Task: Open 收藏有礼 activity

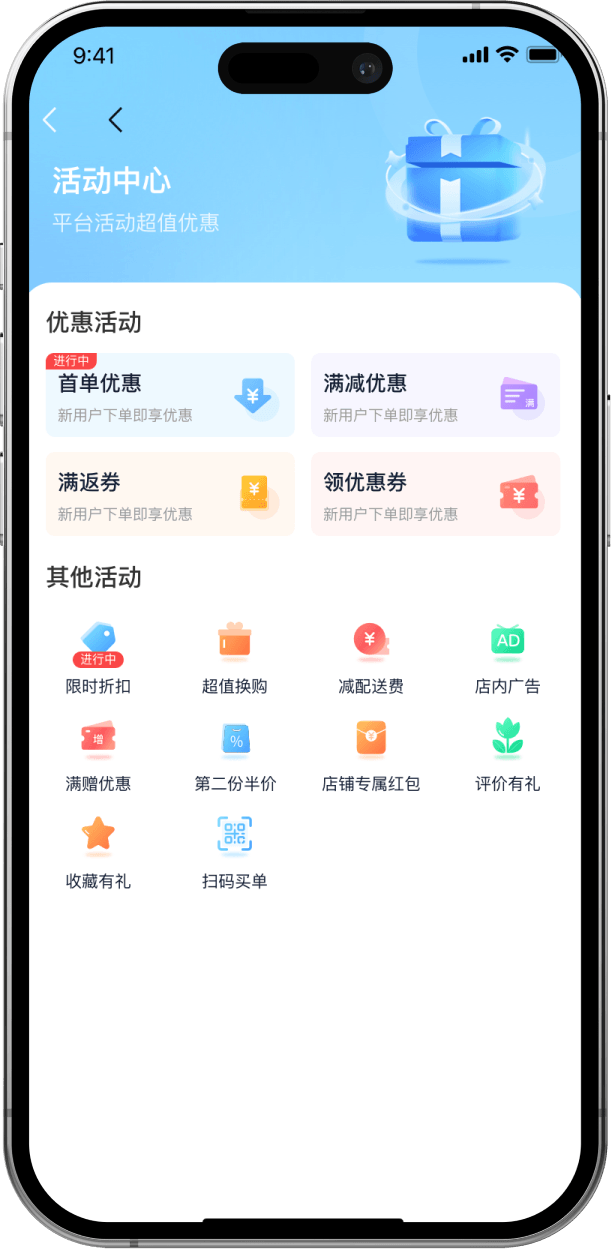Action: 98,850
